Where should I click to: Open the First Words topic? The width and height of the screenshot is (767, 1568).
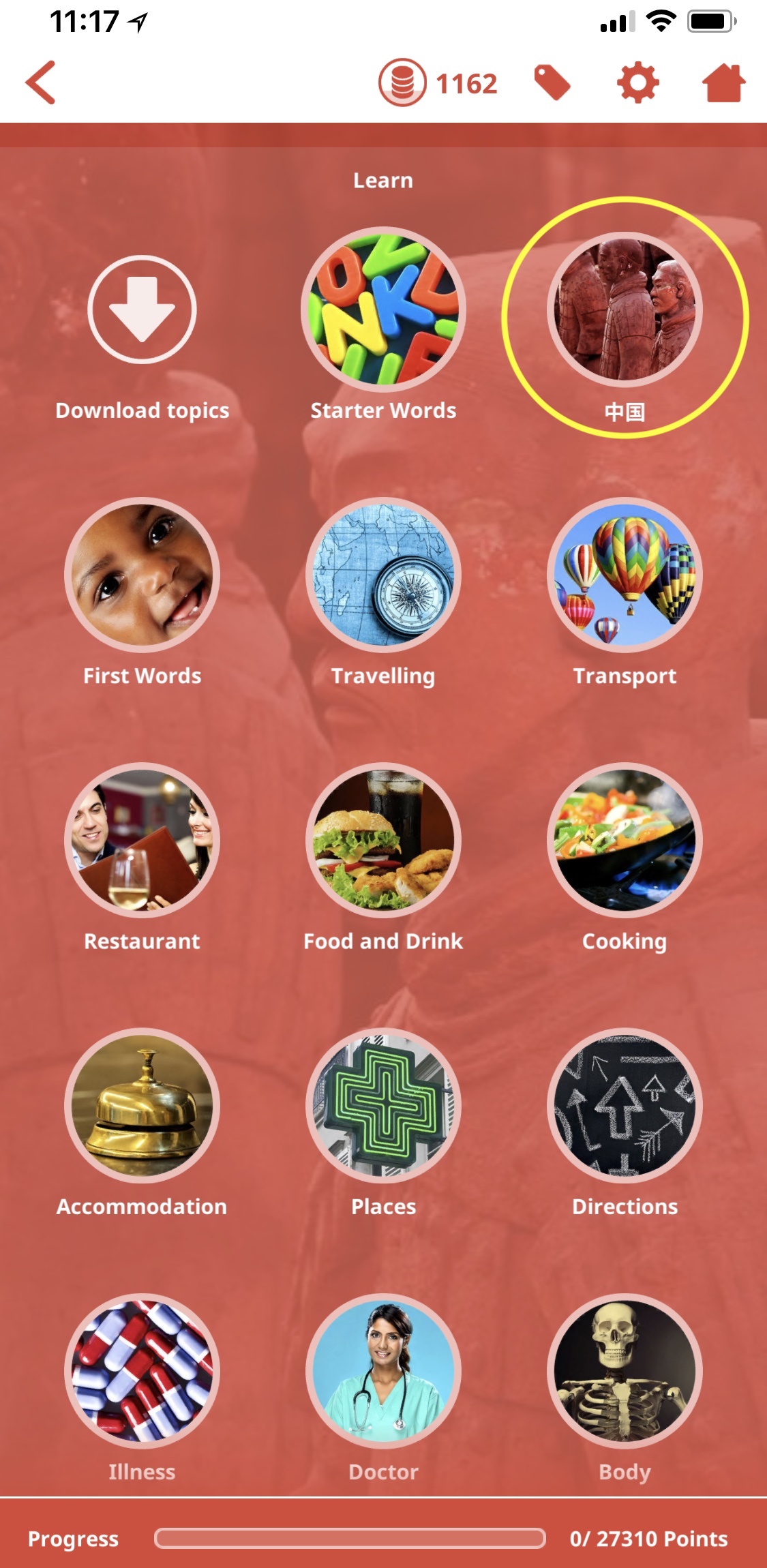(x=142, y=575)
